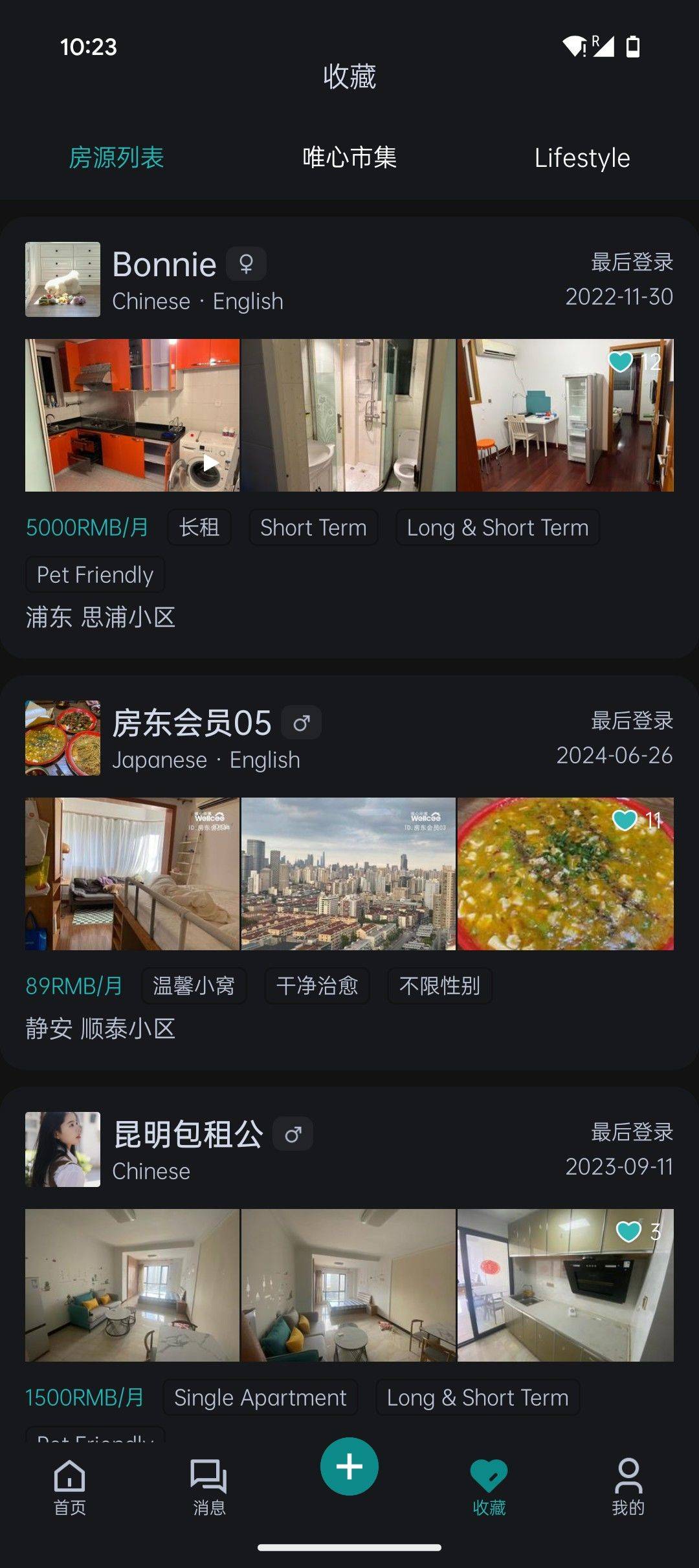This screenshot has height=1568, width=699.
Task: Tap the plus button to post
Action: (x=349, y=1466)
